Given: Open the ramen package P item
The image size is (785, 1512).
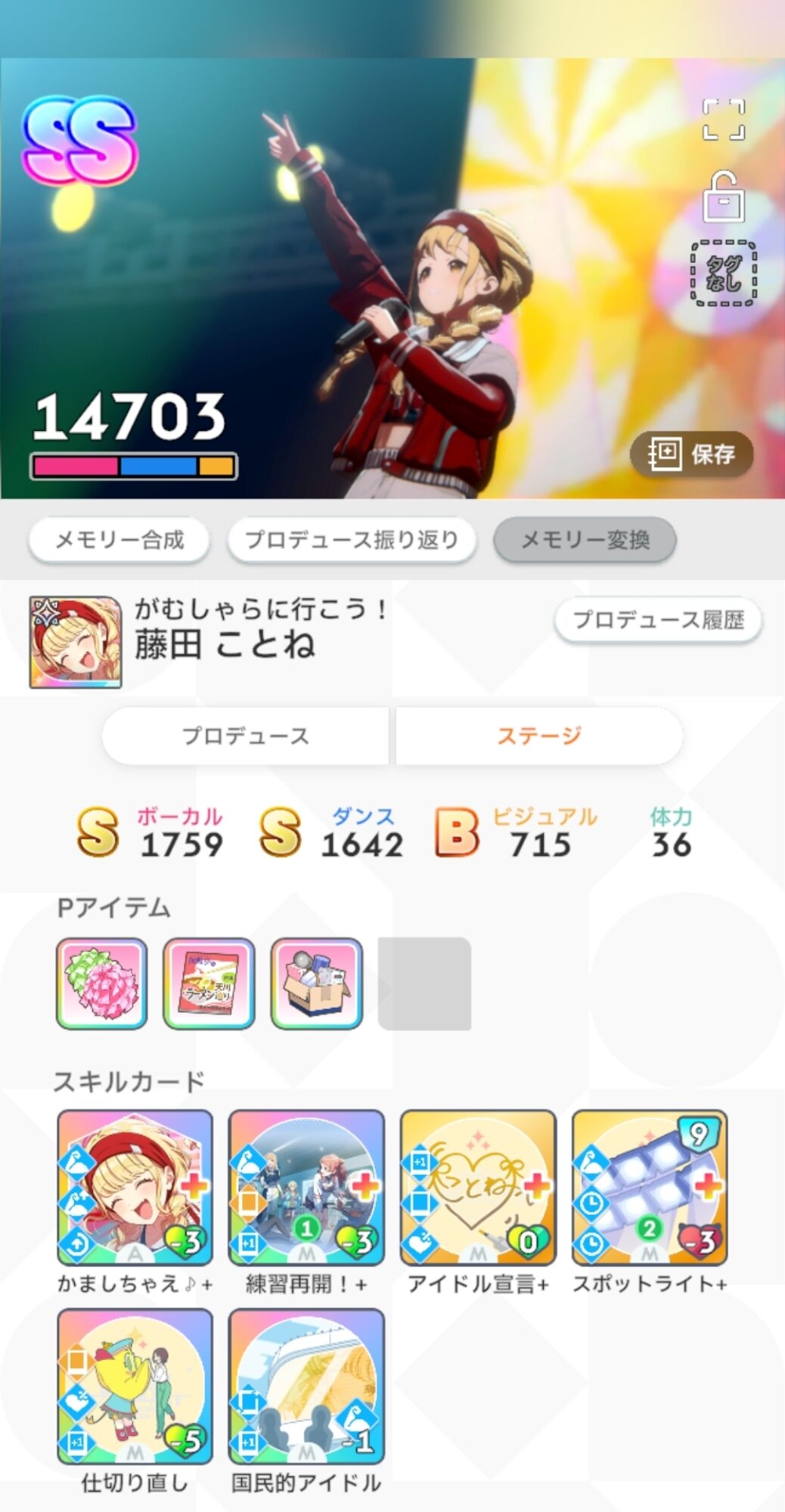Looking at the screenshot, I should (209, 984).
